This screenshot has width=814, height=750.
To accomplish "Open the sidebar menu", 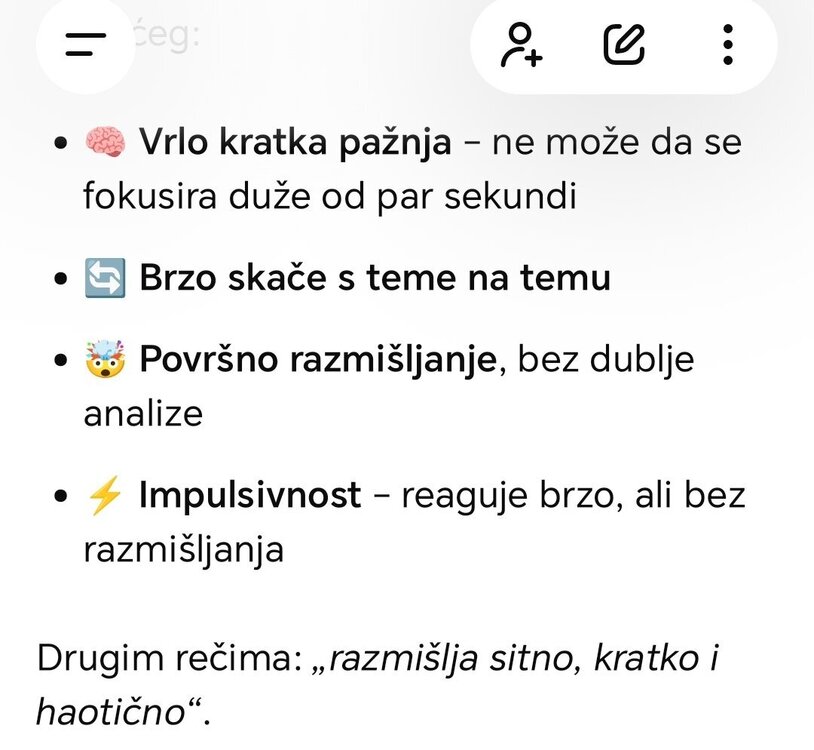I will point(85,43).
